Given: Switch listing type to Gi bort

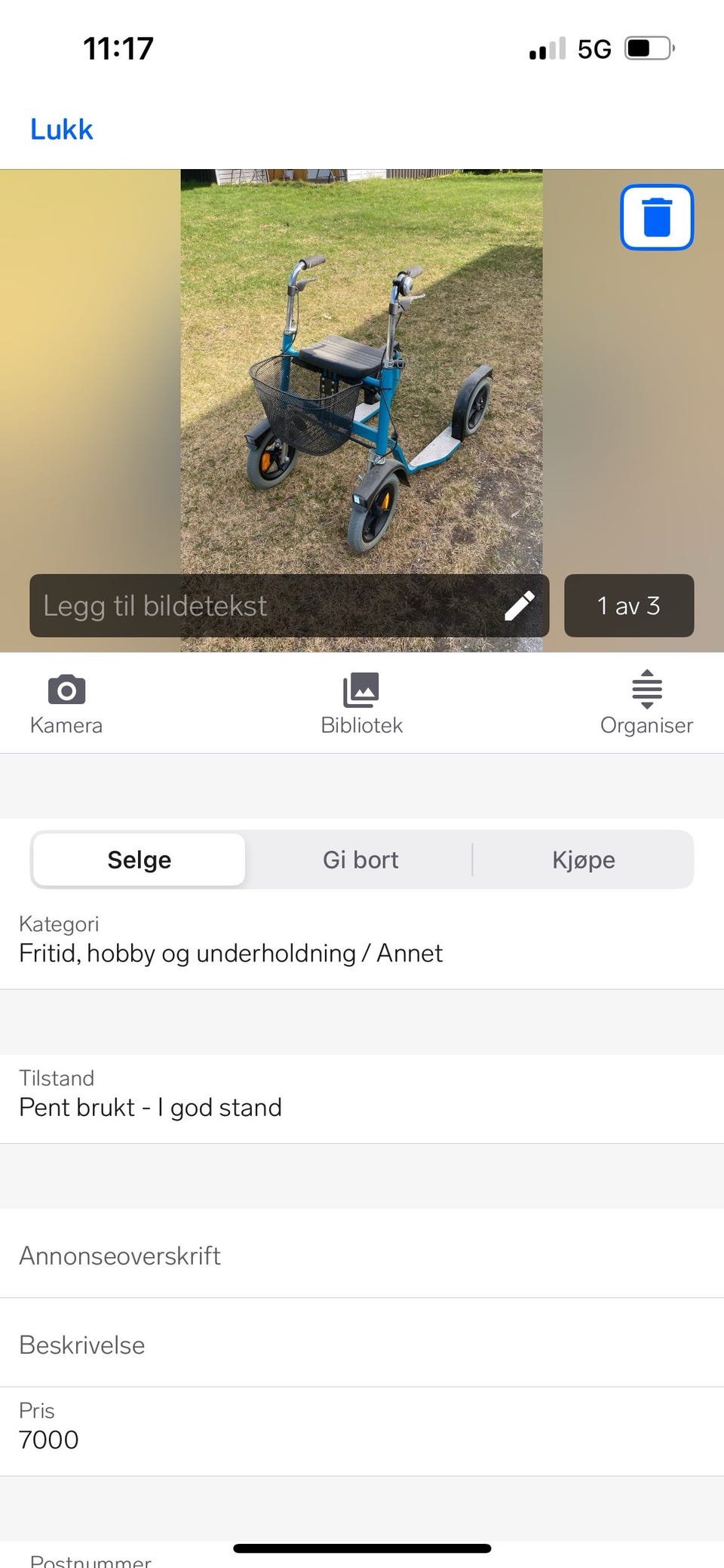Looking at the screenshot, I should pos(360,859).
